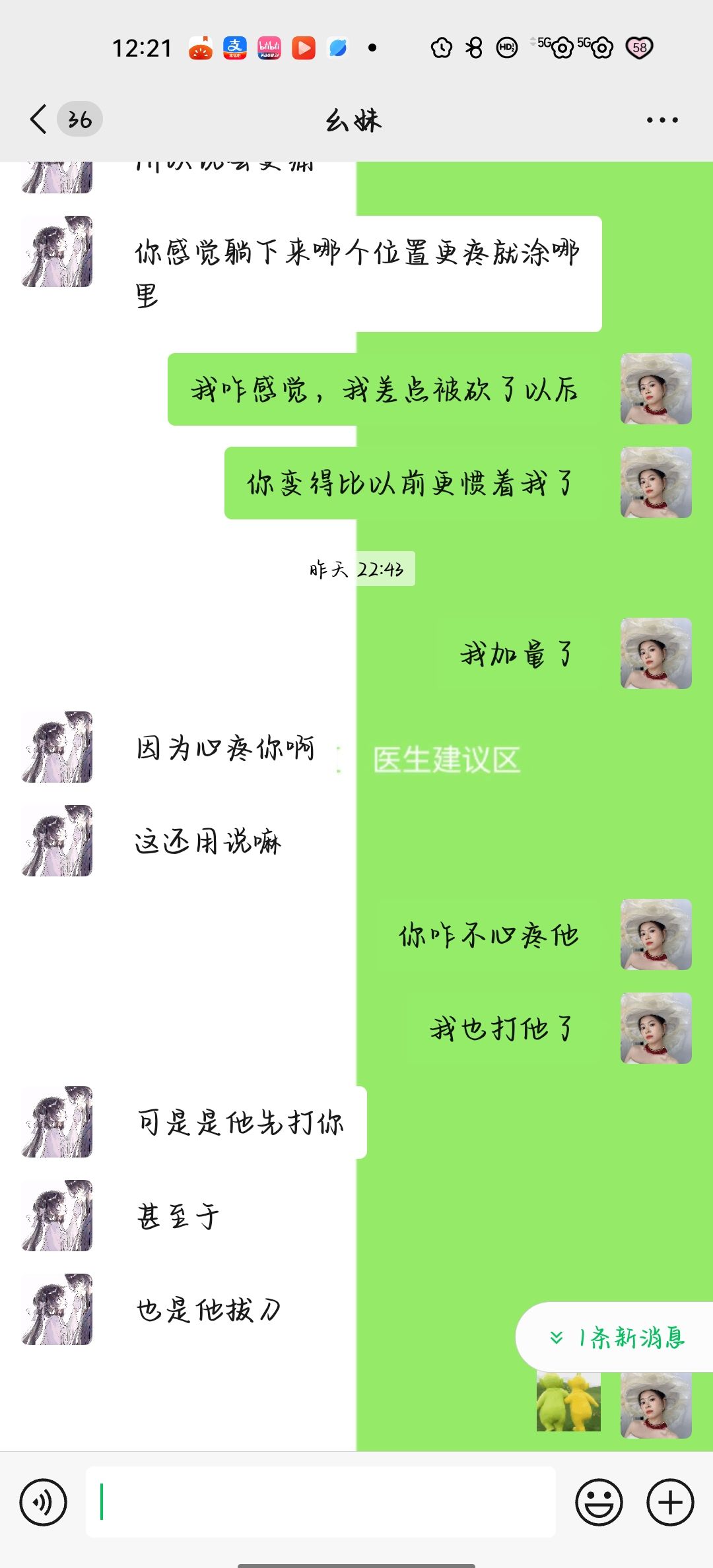Tap the unread count badge showing 36
The height and width of the screenshot is (1568, 713).
coord(77,120)
